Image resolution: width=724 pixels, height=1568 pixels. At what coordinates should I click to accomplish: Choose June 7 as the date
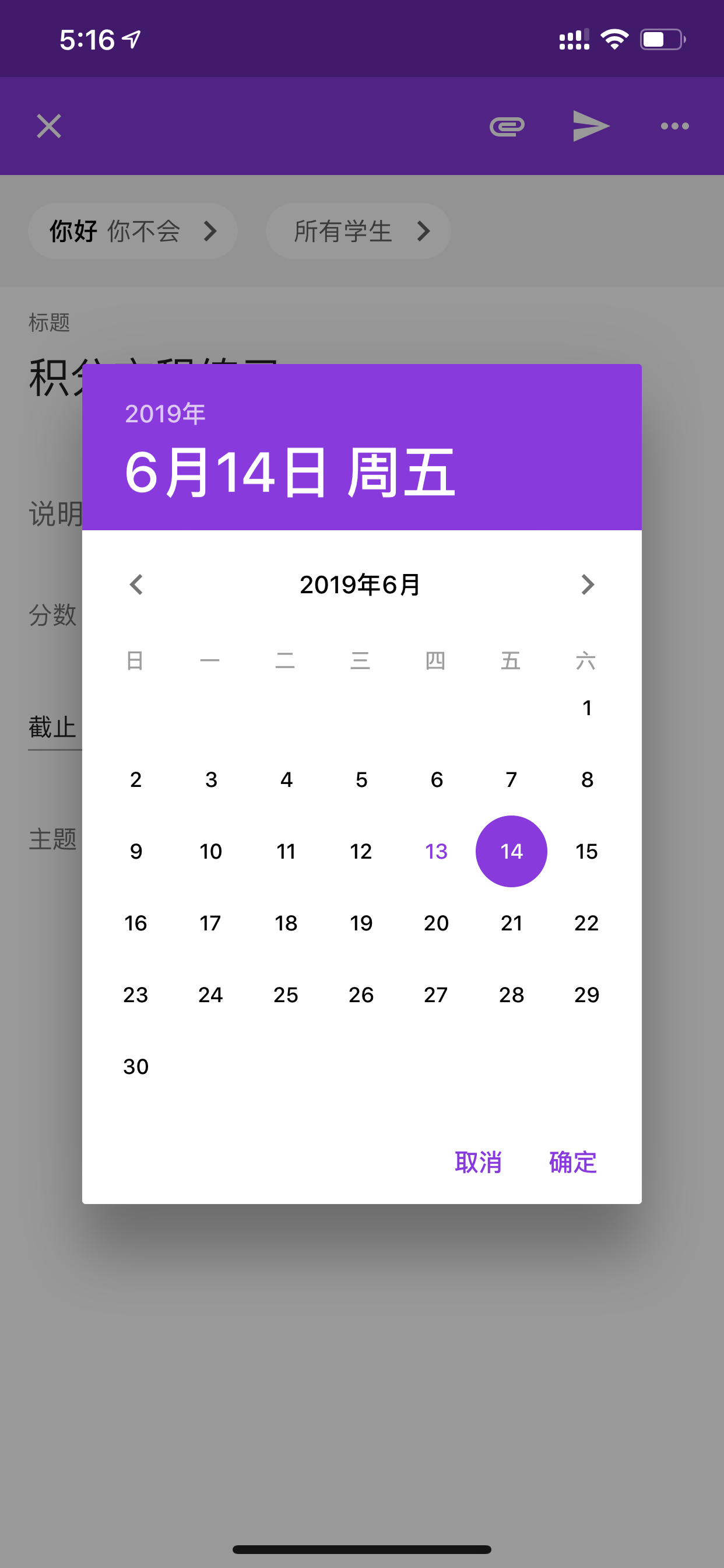click(x=511, y=779)
